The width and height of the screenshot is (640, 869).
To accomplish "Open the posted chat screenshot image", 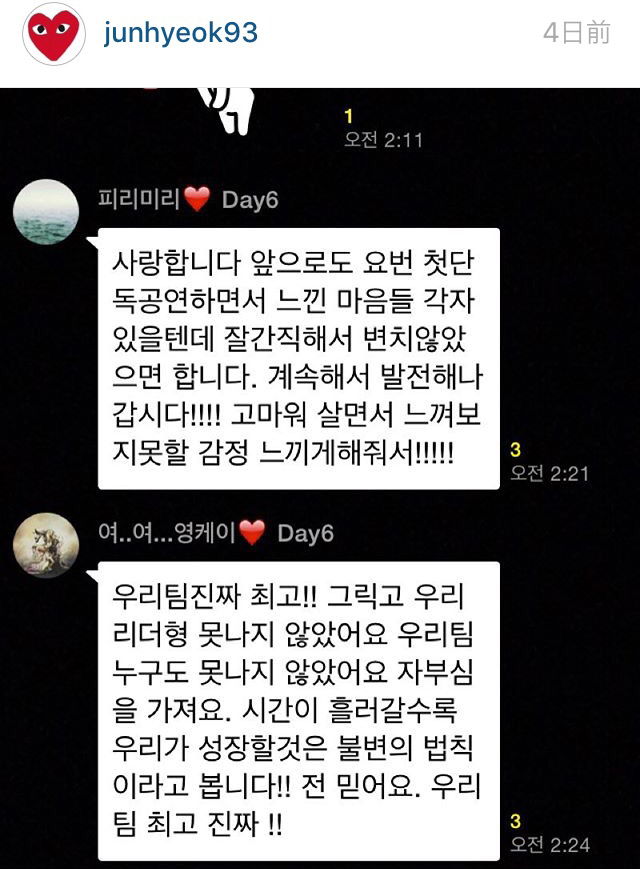I will (x=320, y=480).
